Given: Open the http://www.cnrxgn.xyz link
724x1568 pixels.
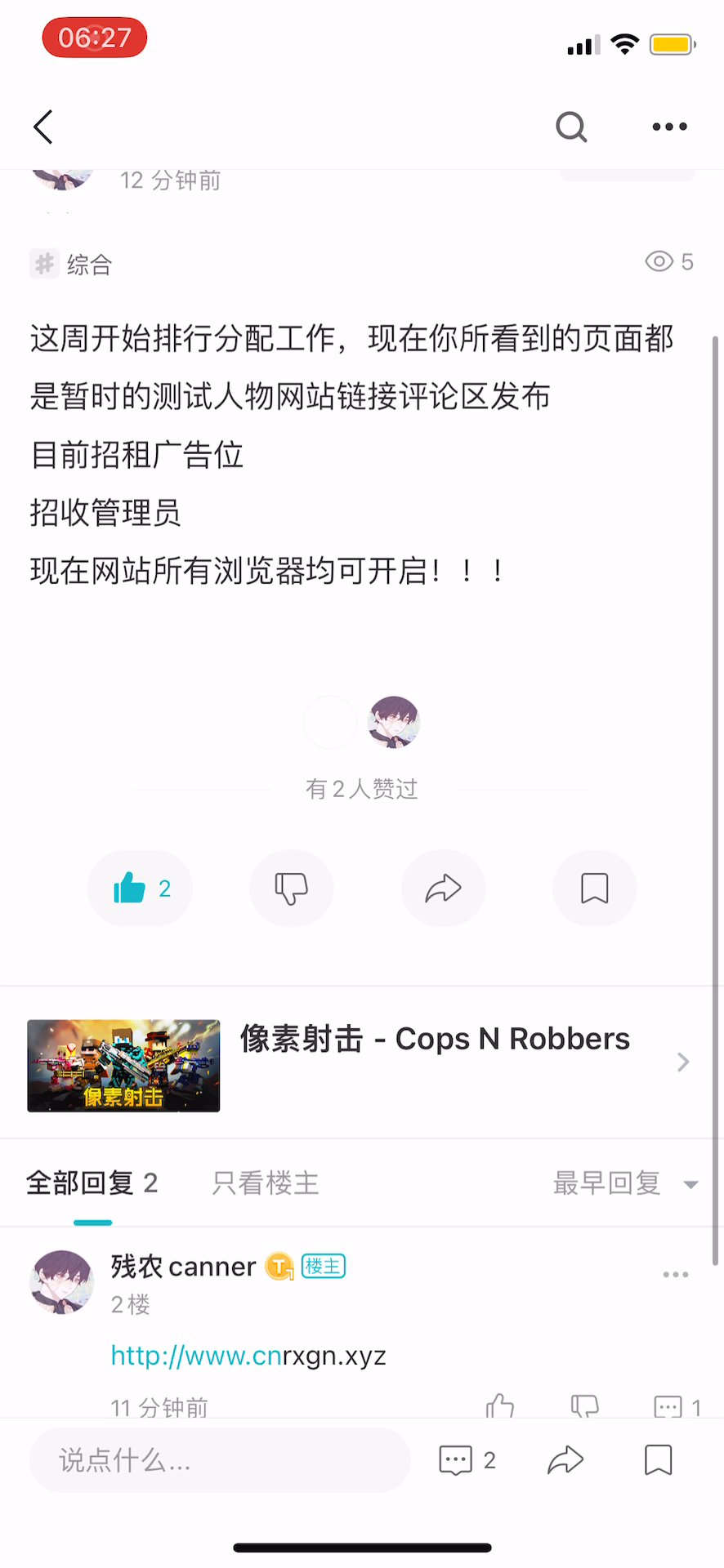Looking at the screenshot, I should pyautogui.click(x=248, y=1356).
